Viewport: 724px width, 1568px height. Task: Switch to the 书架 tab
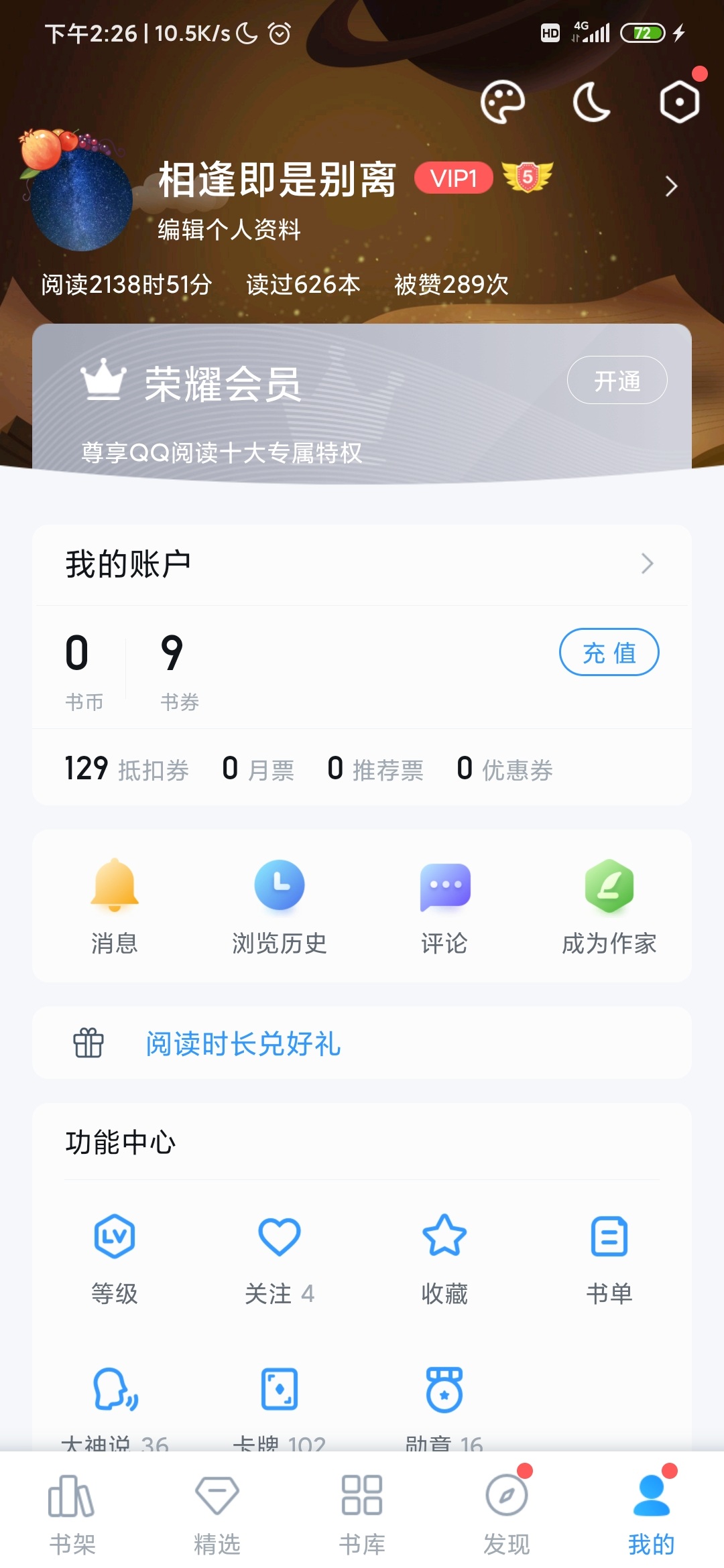point(72,1514)
